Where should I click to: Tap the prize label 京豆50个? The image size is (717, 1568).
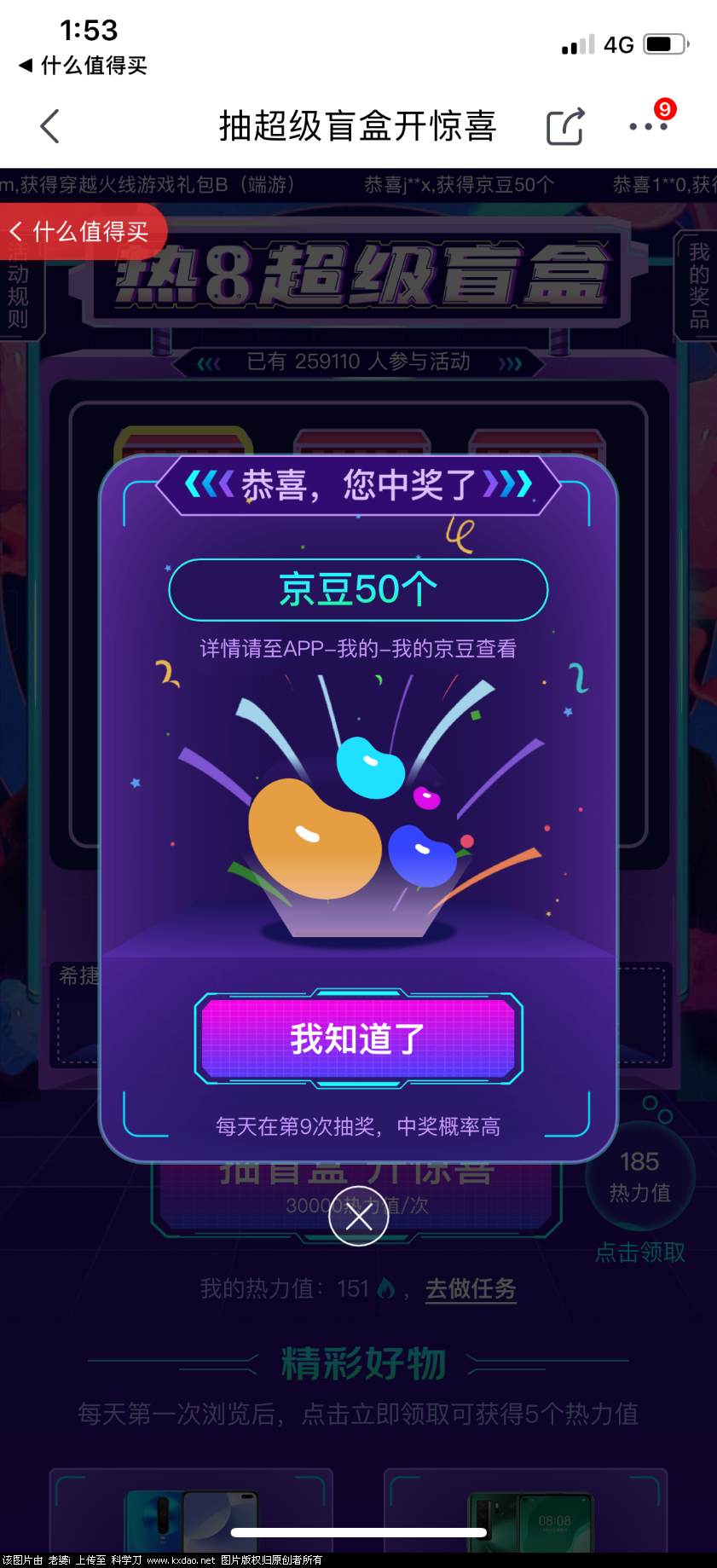[x=358, y=588]
